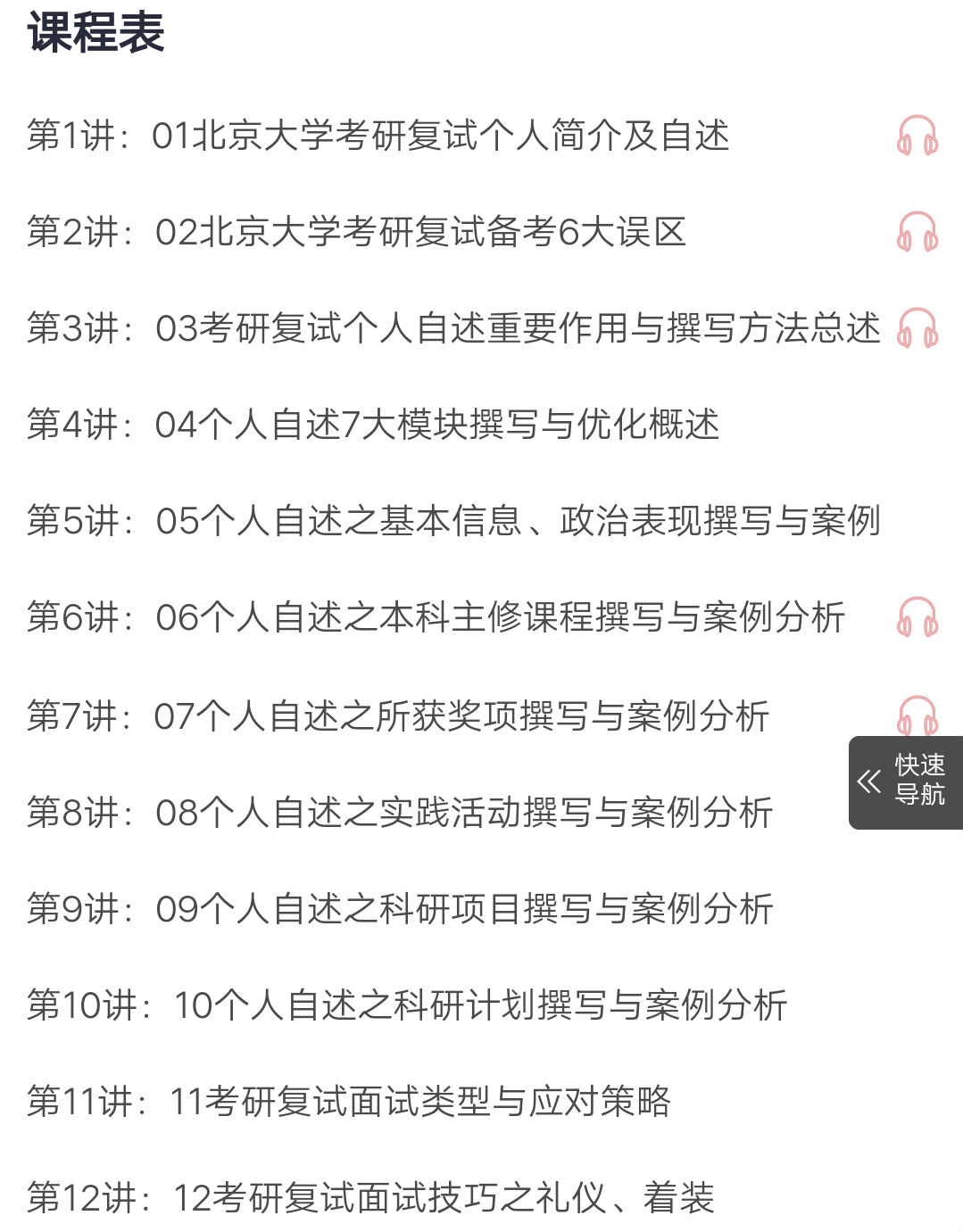Screen dimensions: 963x1232
Task: Open lesson 第9讲 科研项目撰写与案例分析
Action: (400, 908)
